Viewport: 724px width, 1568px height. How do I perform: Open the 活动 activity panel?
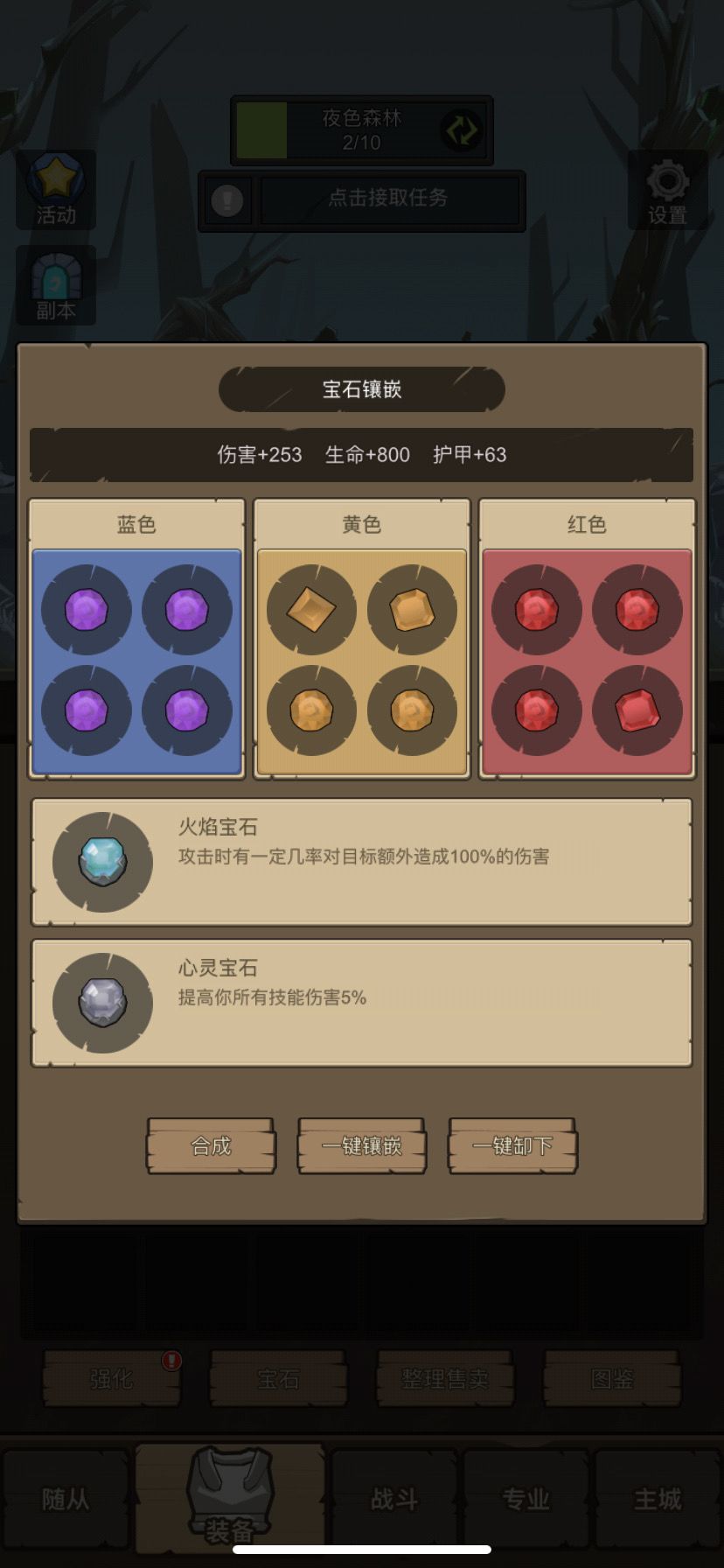click(x=56, y=188)
